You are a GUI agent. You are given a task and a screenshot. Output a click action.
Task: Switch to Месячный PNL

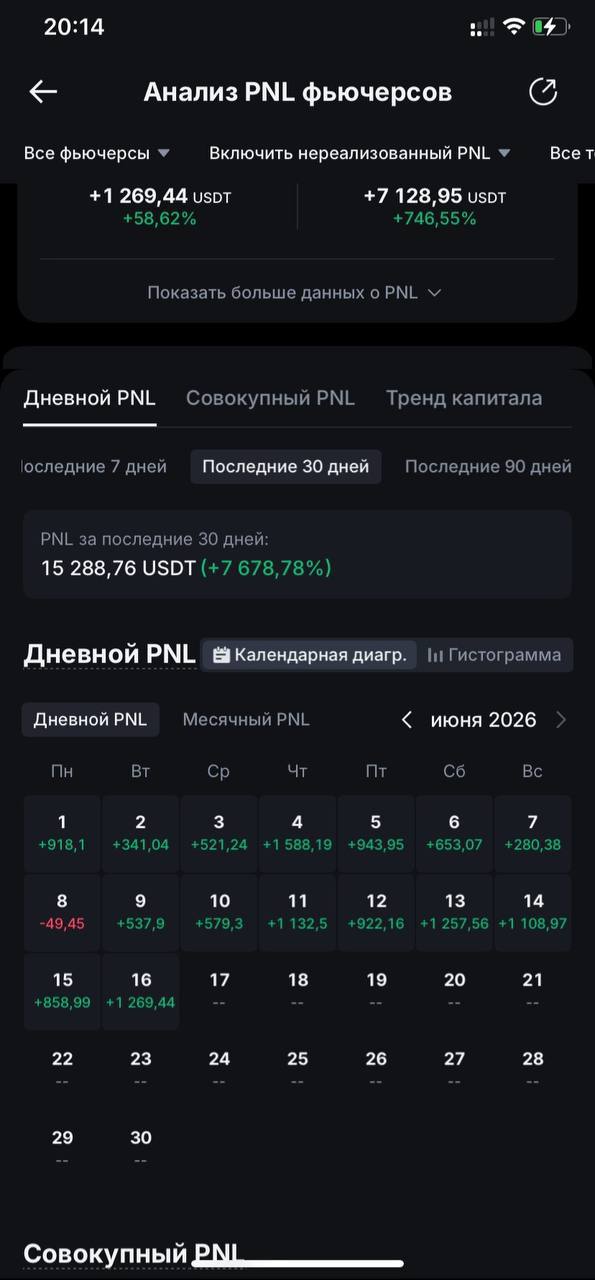pyautogui.click(x=246, y=720)
